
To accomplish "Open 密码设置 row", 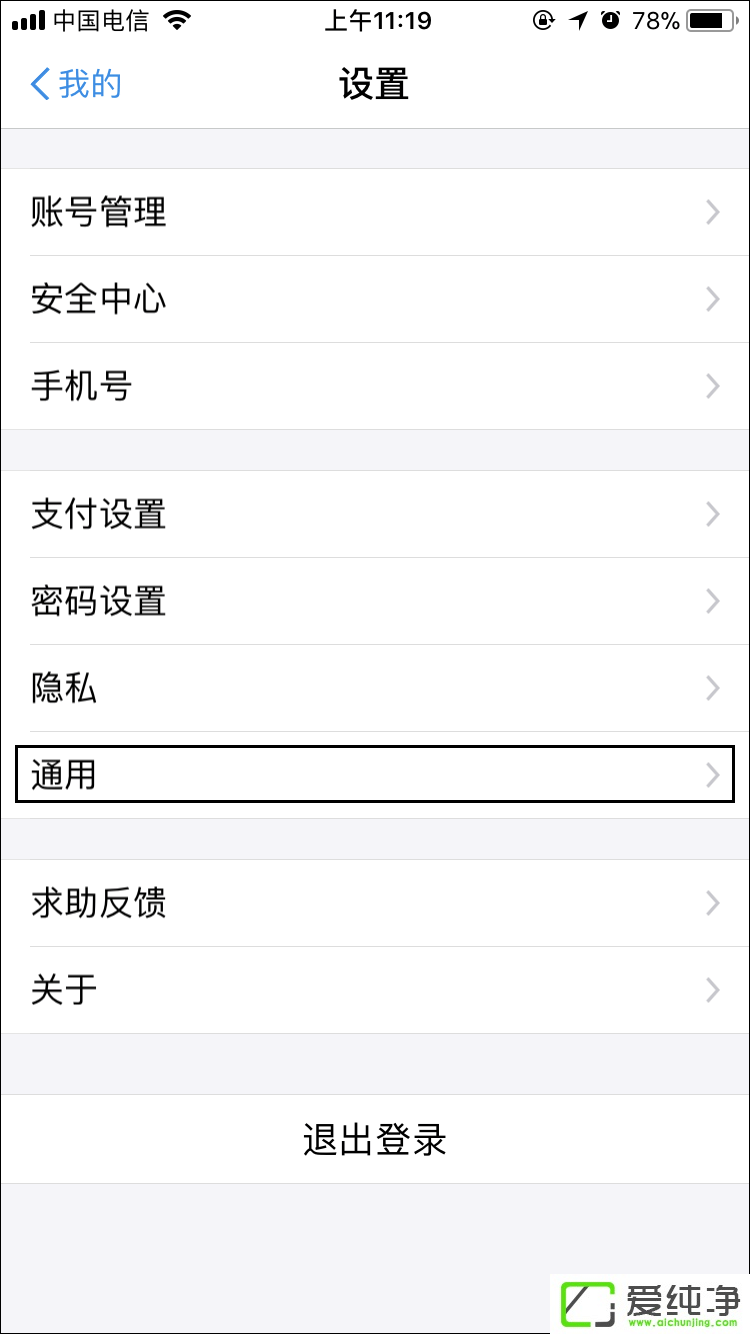I will tap(375, 601).
